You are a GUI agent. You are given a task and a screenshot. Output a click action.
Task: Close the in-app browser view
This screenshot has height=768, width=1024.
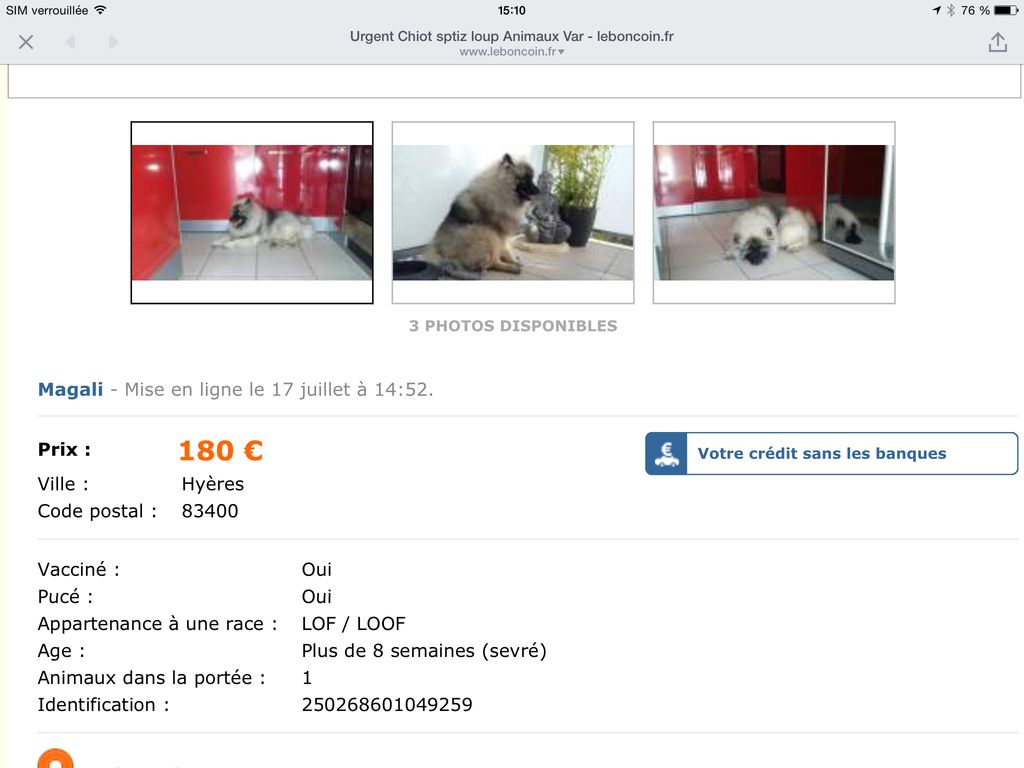tap(26, 42)
